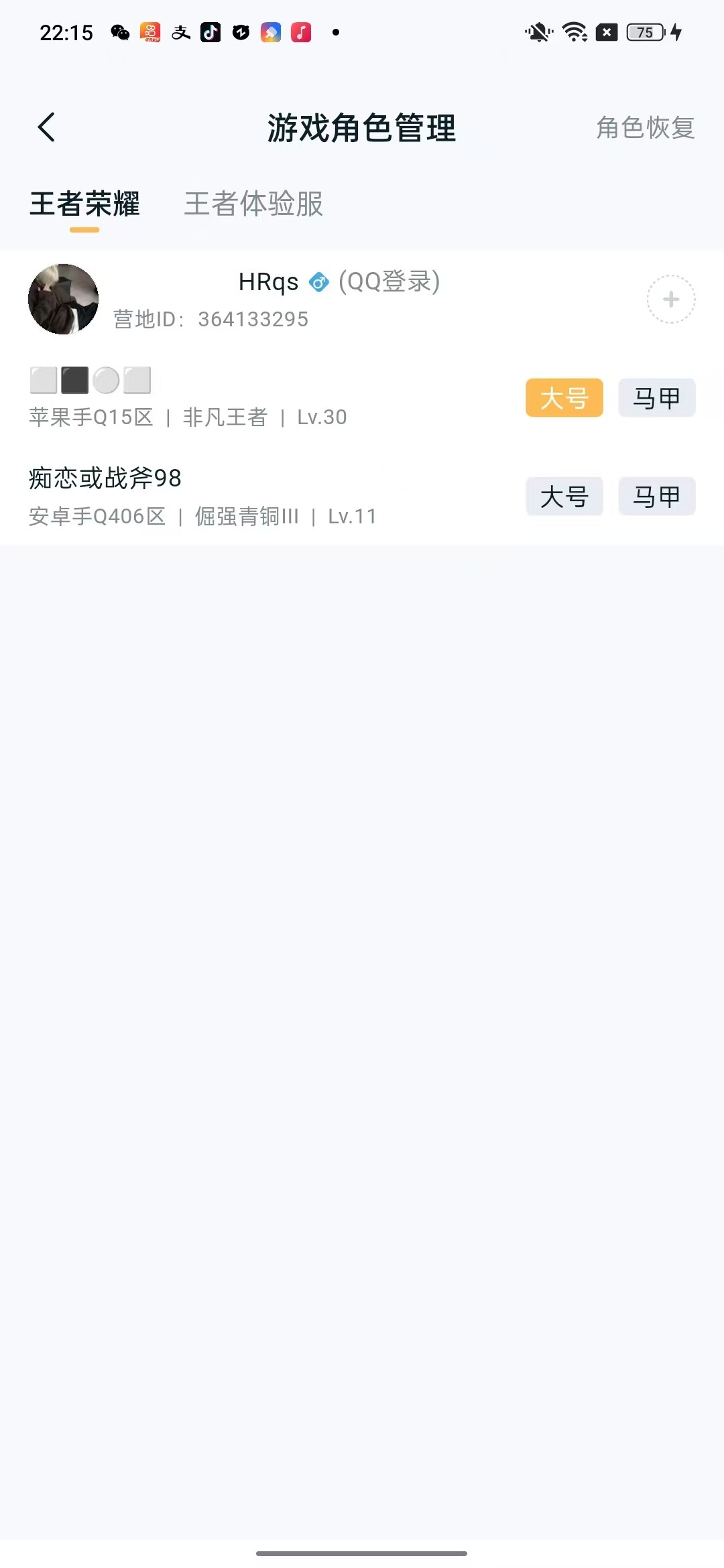This screenshot has height=1568, width=724.
Task: Enable 马甲 for 痴恋或战斧98 role
Action: 656,497
